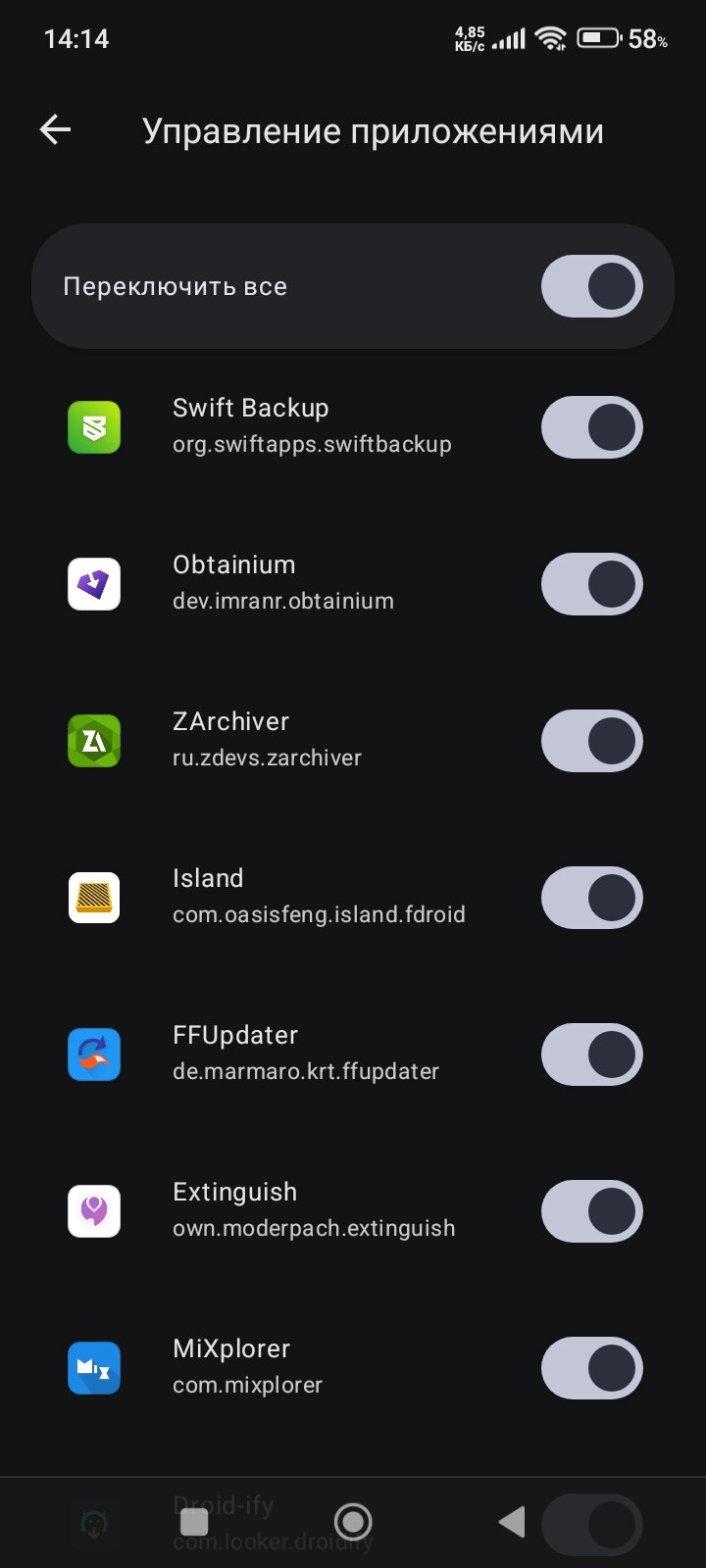
Task: Open recent apps via square button
Action: point(194,1522)
